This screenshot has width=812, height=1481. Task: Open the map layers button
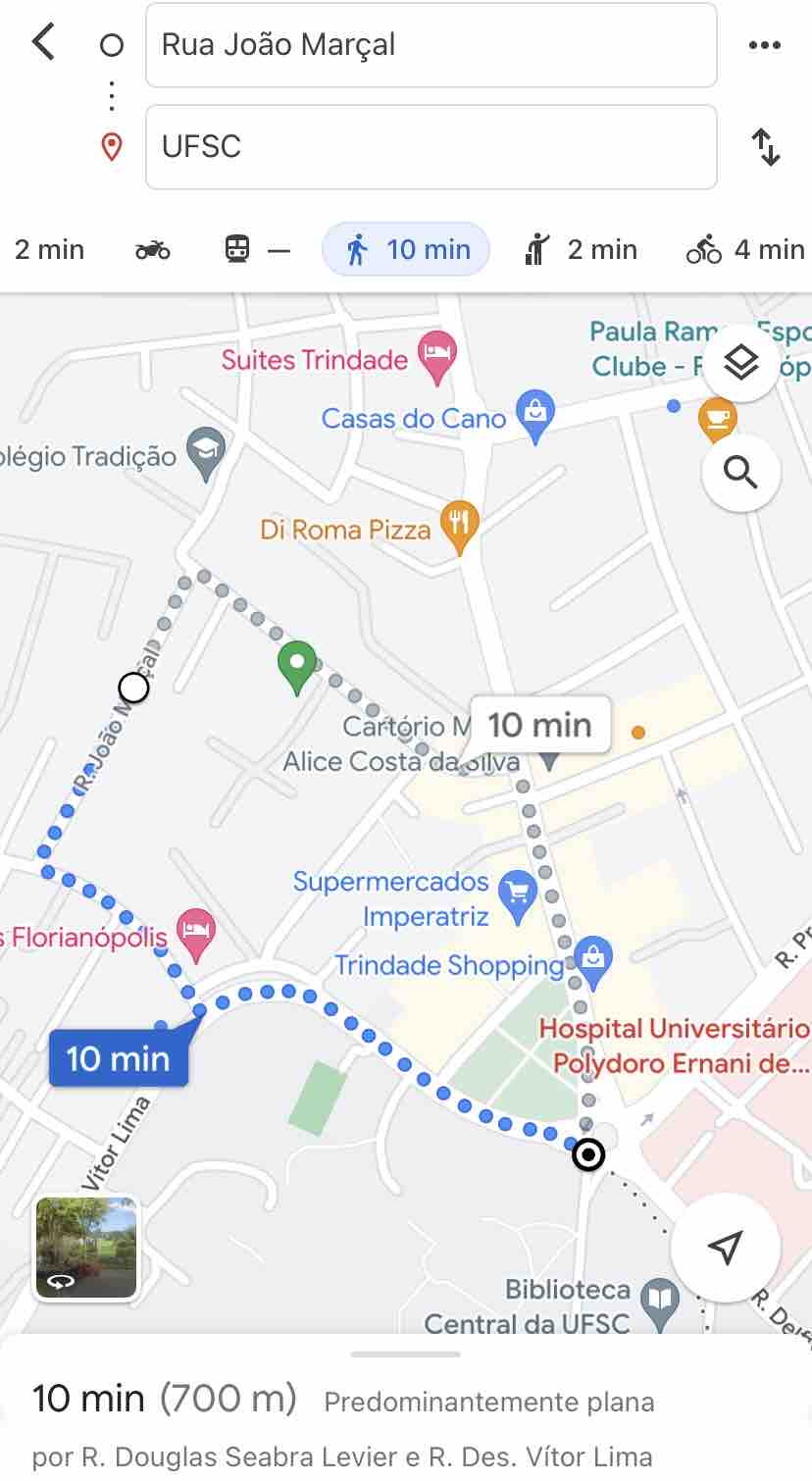(741, 363)
